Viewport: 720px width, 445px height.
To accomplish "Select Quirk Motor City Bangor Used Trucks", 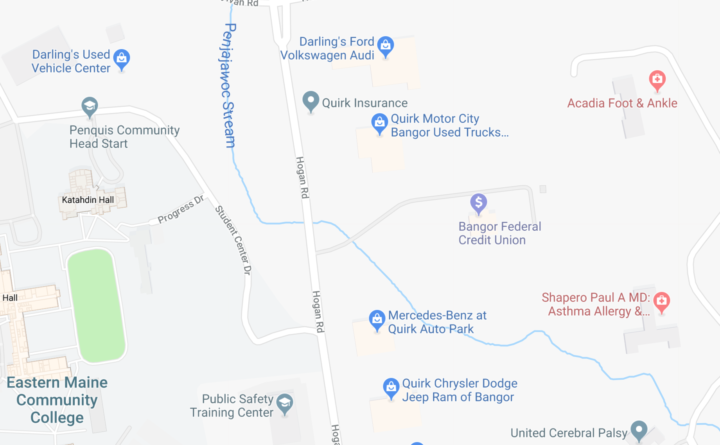I will [x=379, y=123].
